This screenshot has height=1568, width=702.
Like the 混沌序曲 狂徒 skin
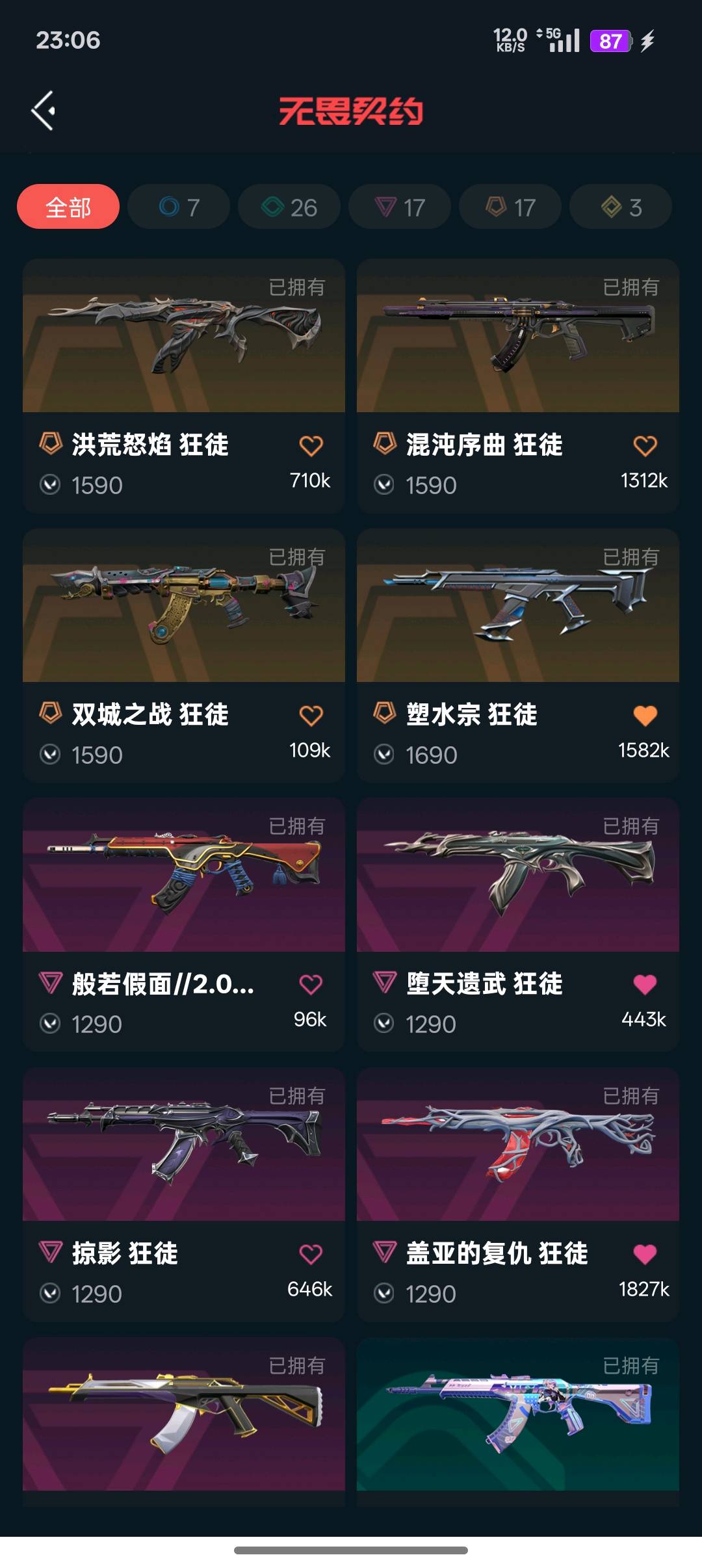645,446
